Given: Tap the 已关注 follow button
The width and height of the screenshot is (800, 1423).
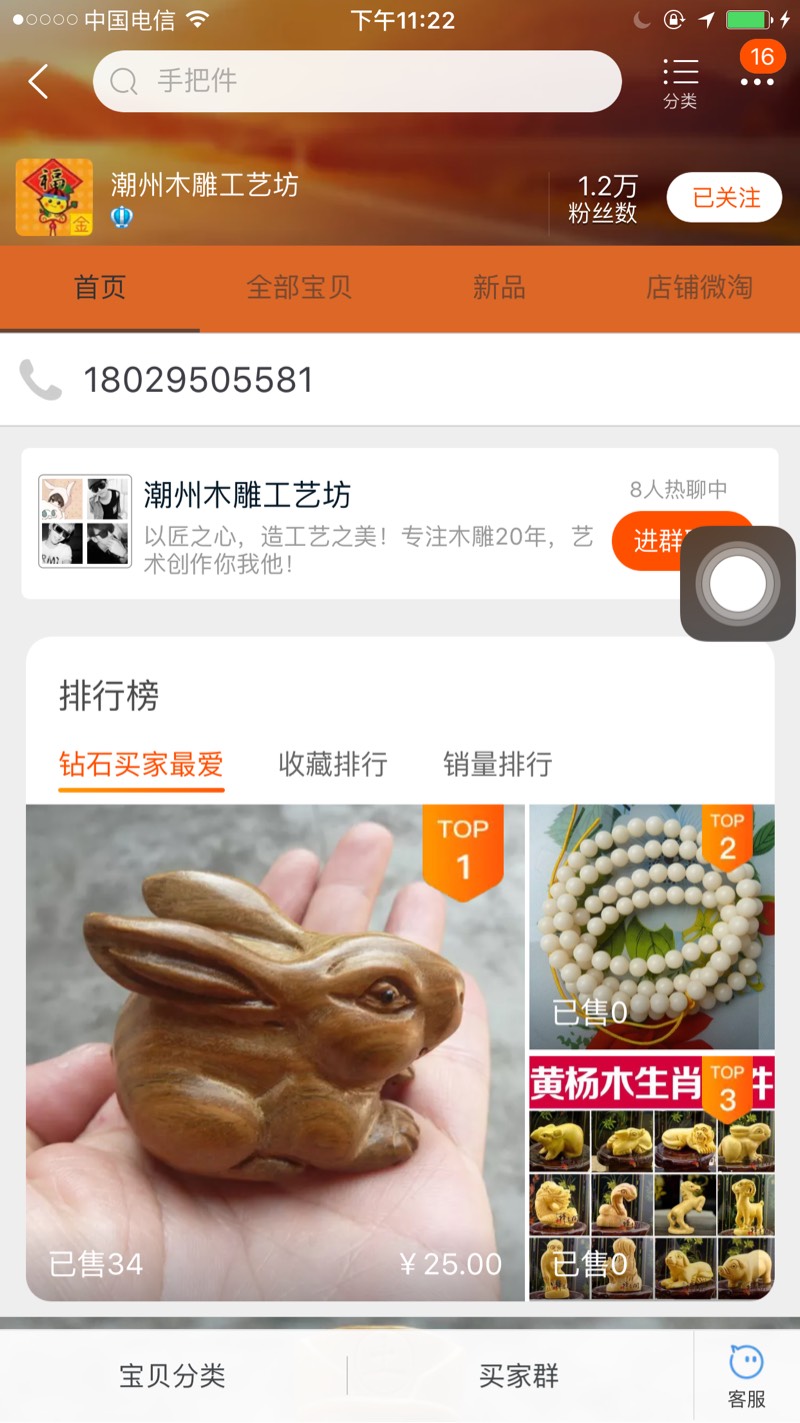Looking at the screenshot, I should (725, 198).
